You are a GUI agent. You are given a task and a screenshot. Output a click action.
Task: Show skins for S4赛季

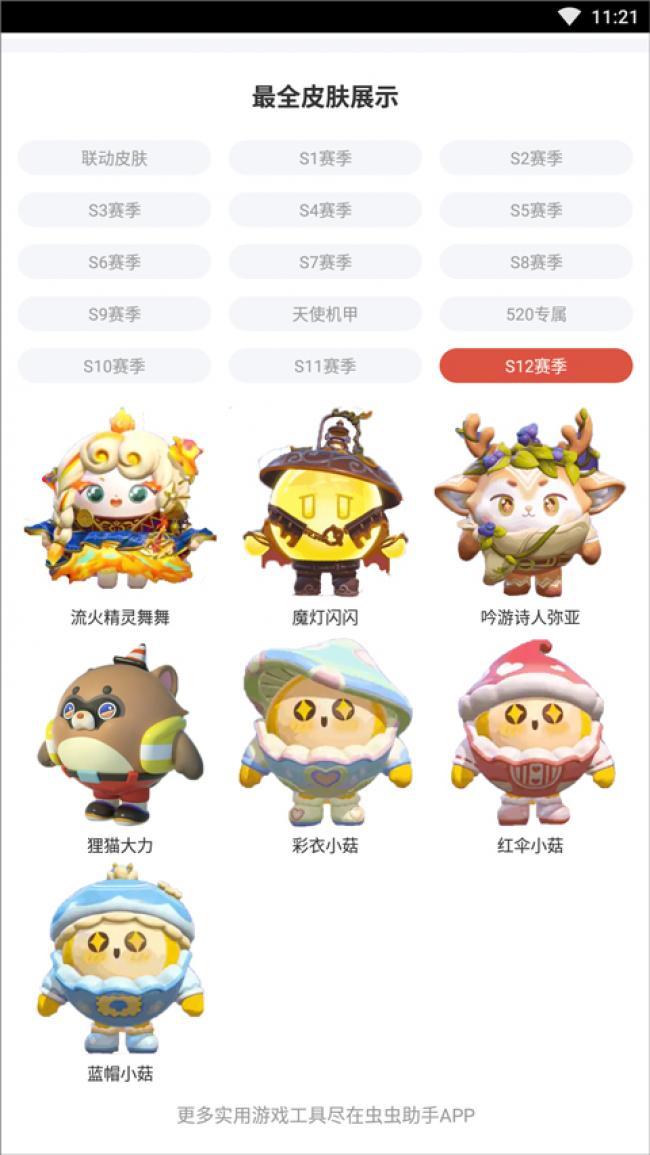pyautogui.click(x=325, y=210)
